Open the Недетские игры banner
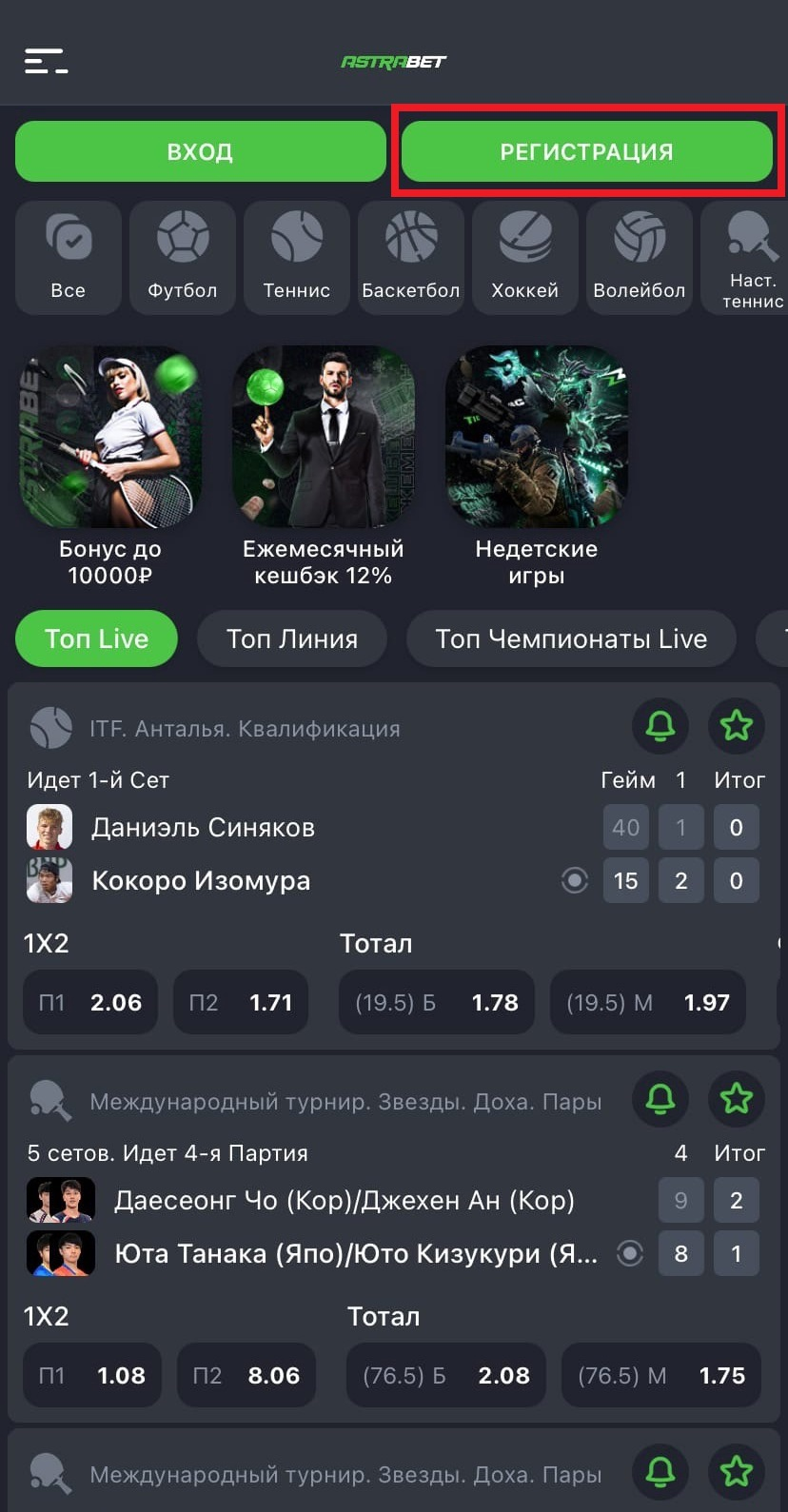This screenshot has height=1512, width=788. pos(536,466)
